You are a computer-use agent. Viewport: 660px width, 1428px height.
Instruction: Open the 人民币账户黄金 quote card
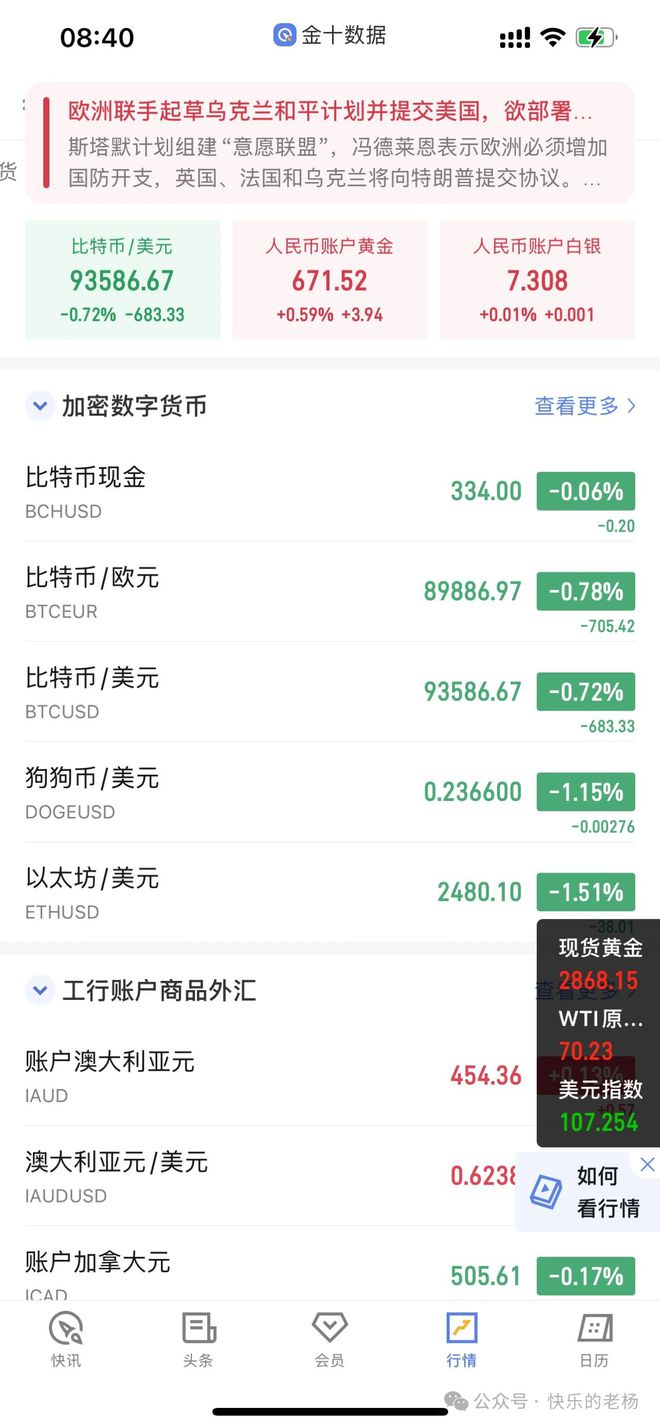(x=330, y=280)
